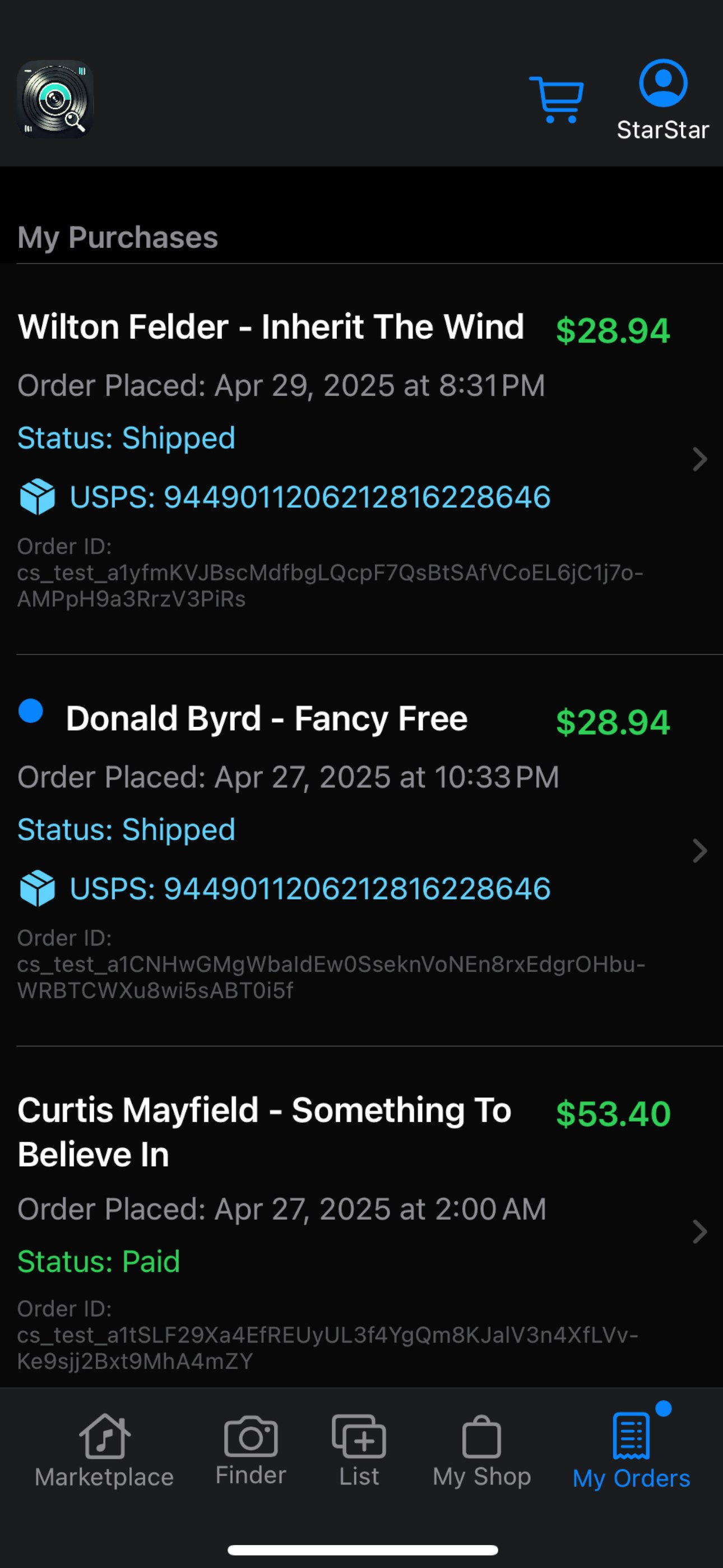The height and width of the screenshot is (1568, 723).
Task: Open the StarStar profile
Action: [662, 100]
